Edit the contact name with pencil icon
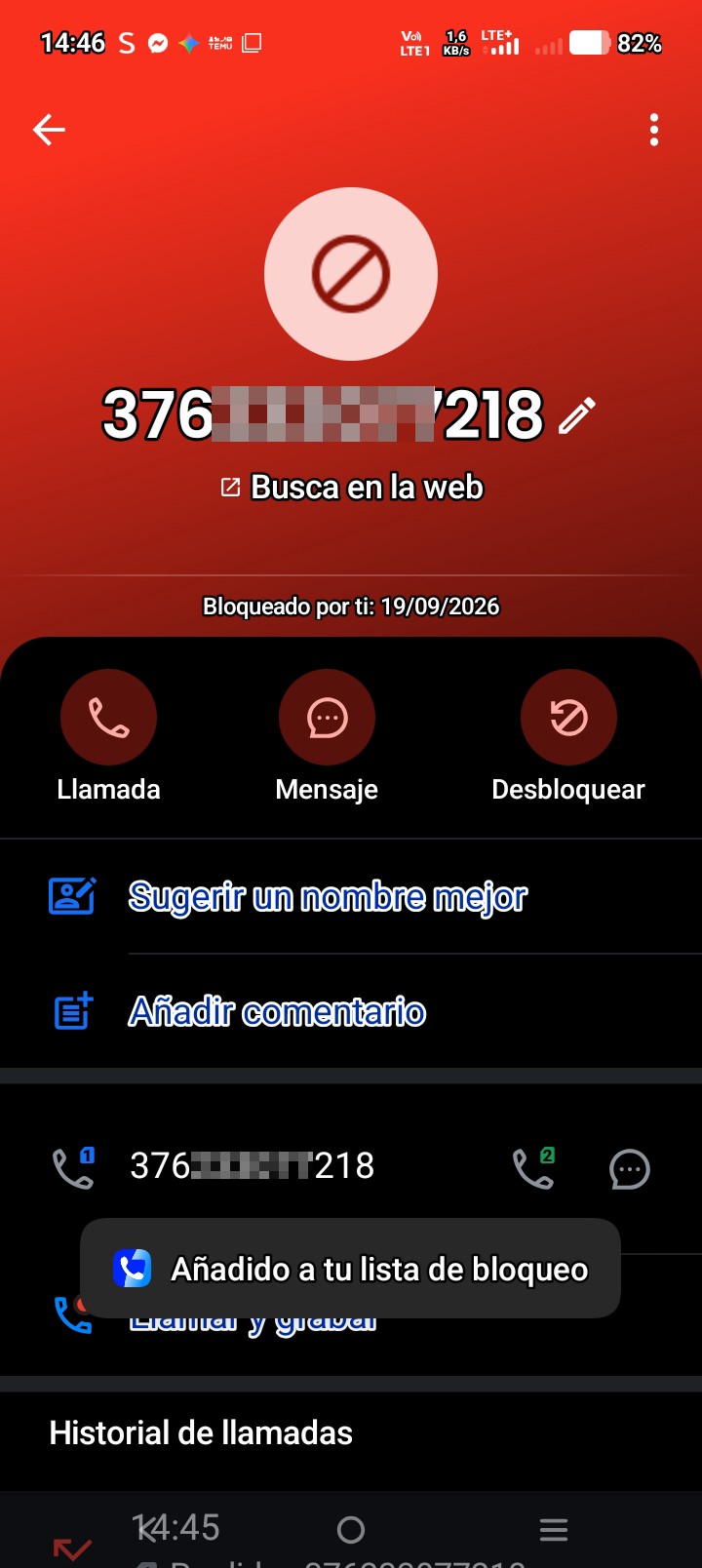Image resolution: width=702 pixels, height=1568 pixels. tap(577, 415)
